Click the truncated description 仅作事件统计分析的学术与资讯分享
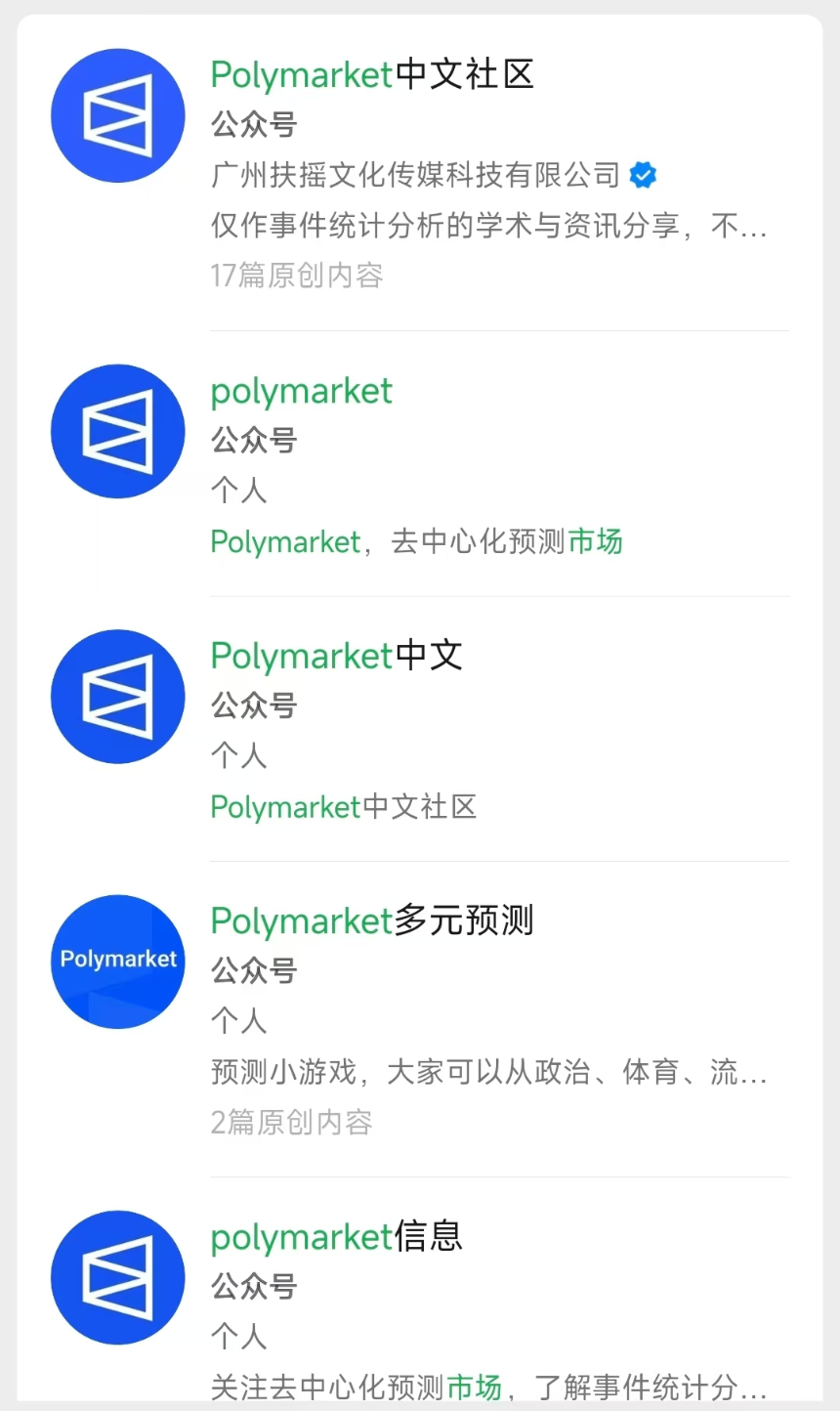 tap(488, 226)
